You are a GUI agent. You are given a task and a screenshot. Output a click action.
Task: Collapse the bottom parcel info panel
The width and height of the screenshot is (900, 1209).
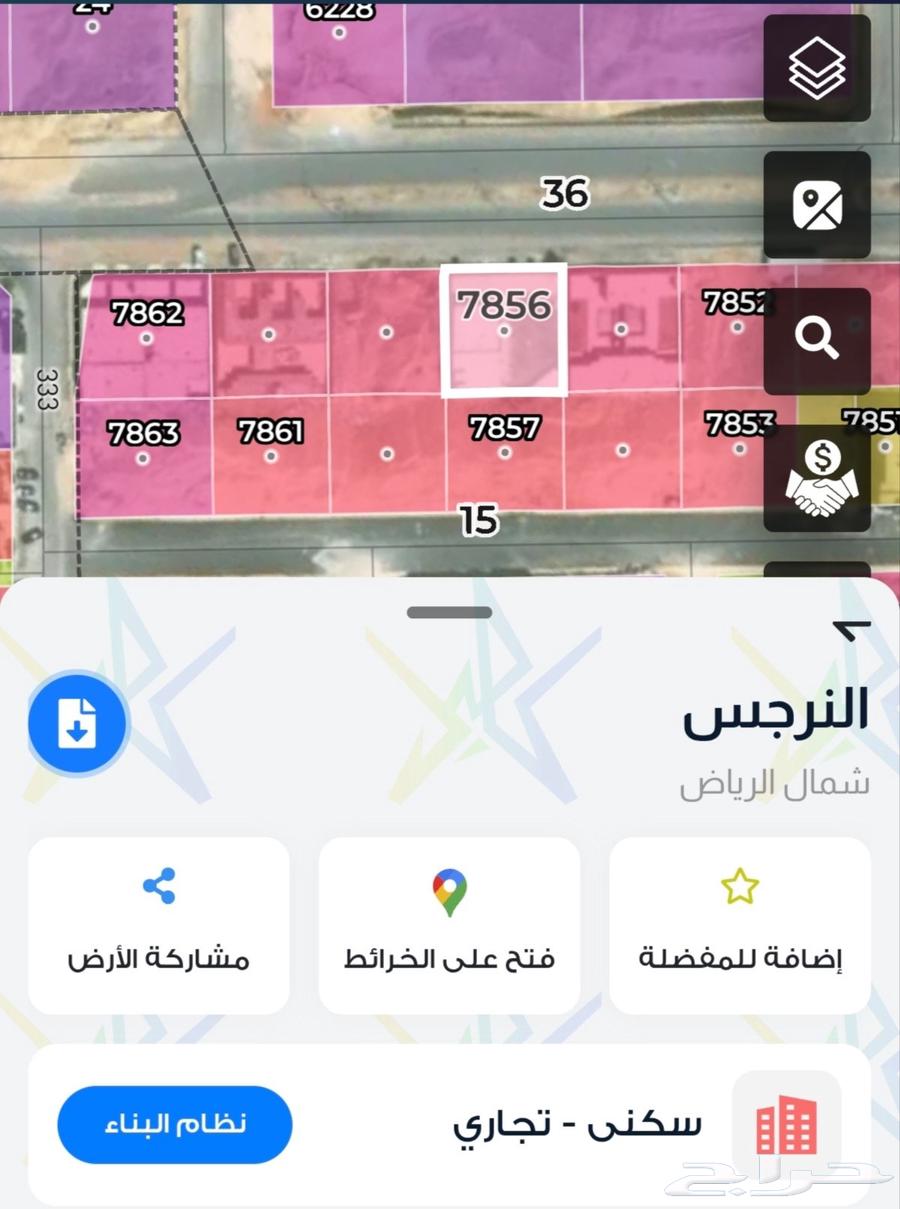pyautogui.click(x=448, y=614)
